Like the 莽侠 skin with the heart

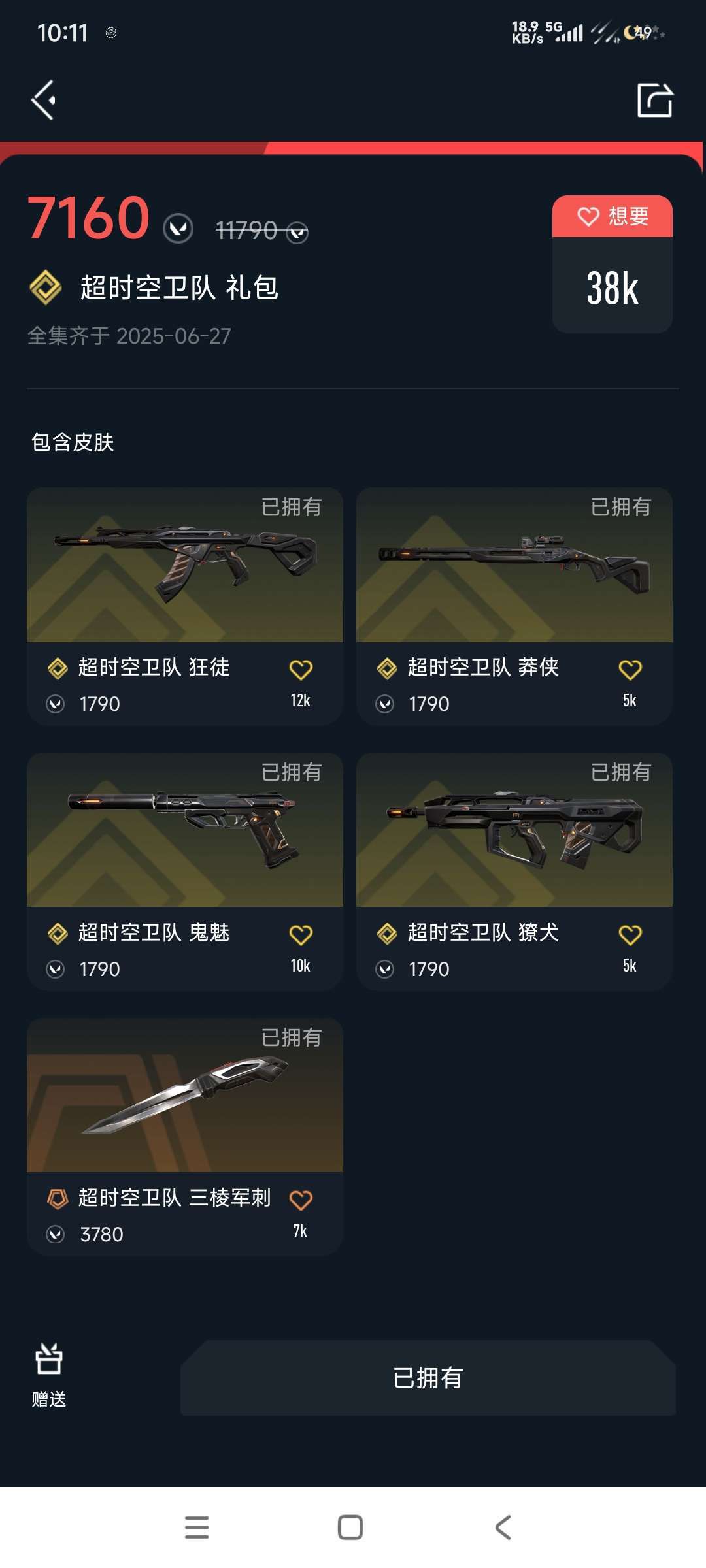click(x=630, y=670)
